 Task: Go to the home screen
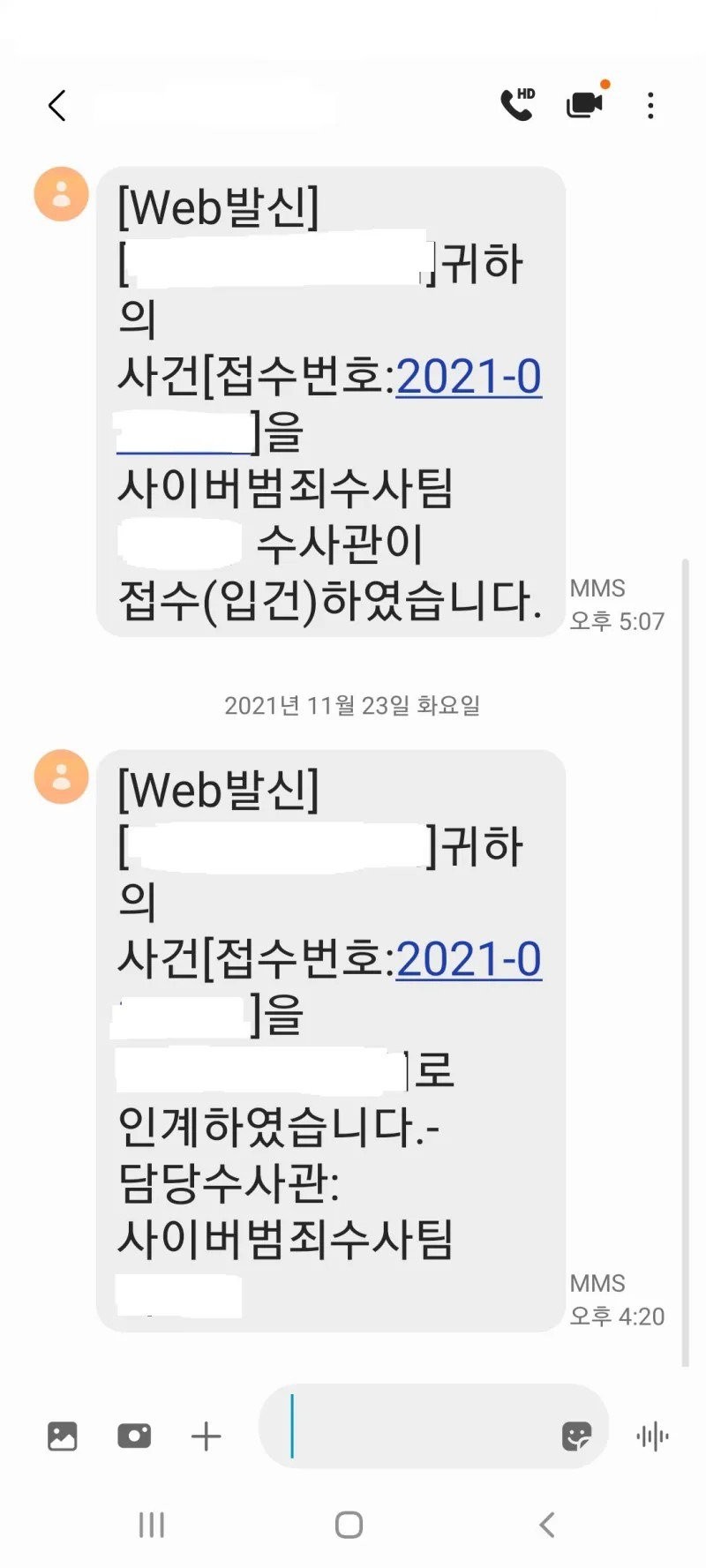click(349, 1525)
